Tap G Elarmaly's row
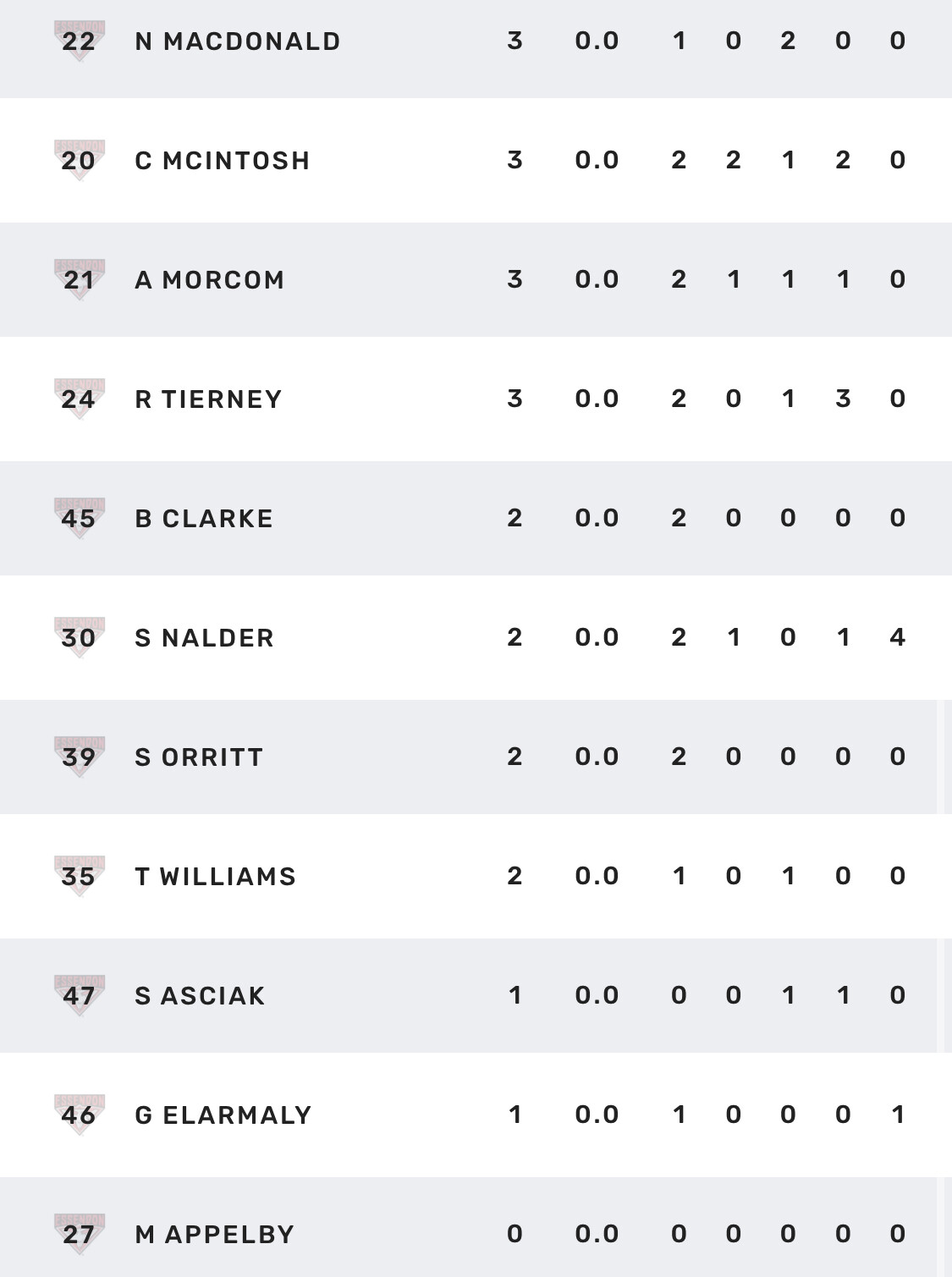The width and height of the screenshot is (952, 1277). click(223, 1115)
